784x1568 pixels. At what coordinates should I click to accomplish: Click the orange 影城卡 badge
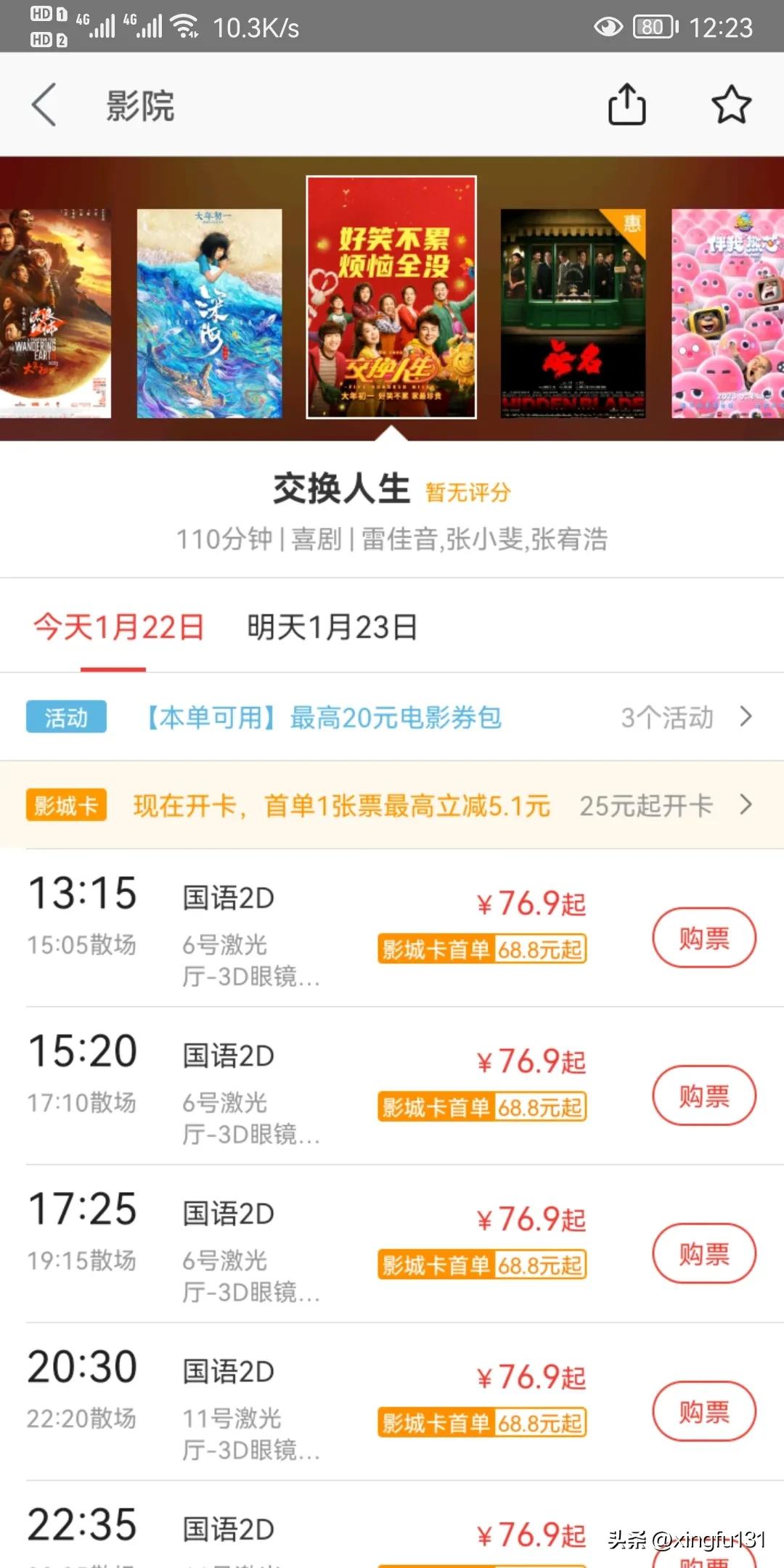point(66,804)
